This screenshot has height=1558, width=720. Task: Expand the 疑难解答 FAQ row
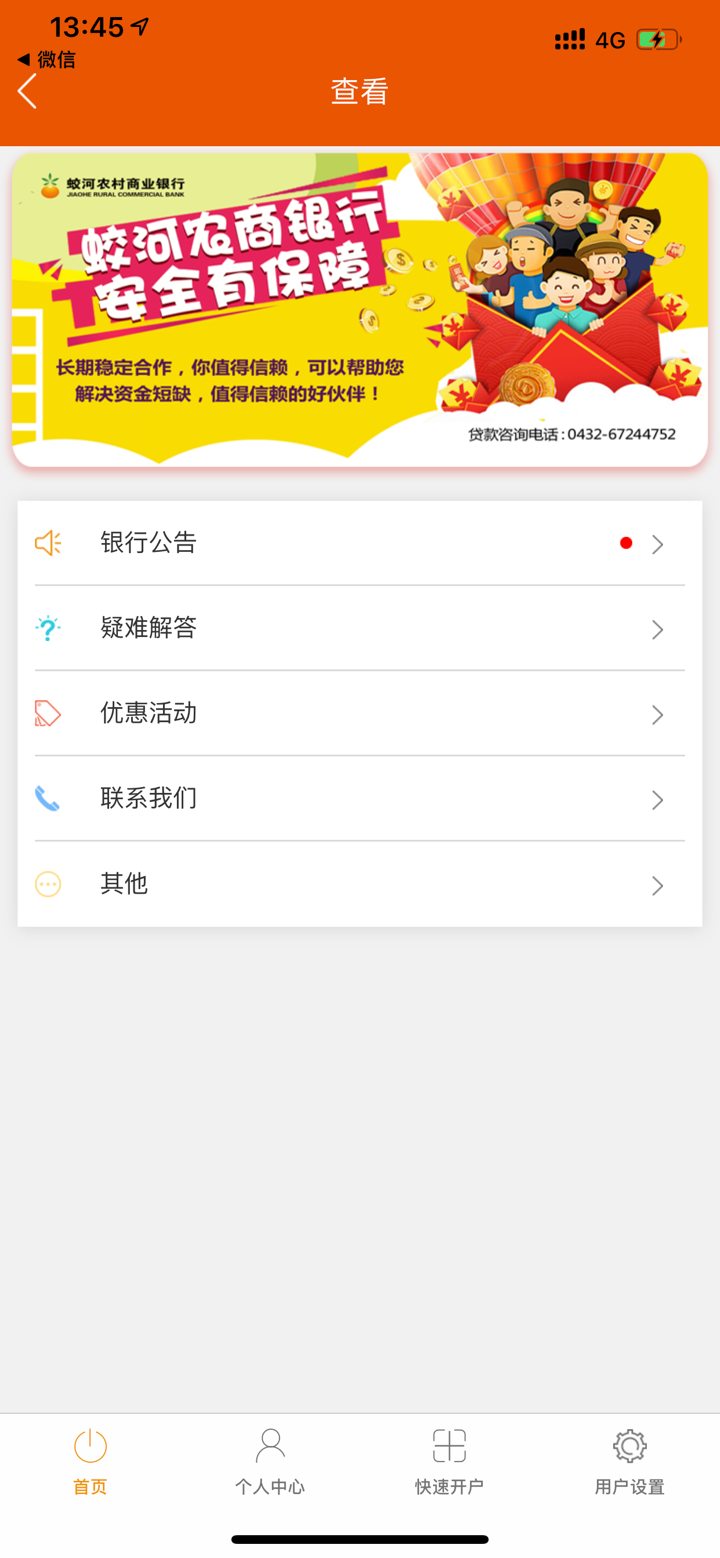pyautogui.click(x=360, y=629)
